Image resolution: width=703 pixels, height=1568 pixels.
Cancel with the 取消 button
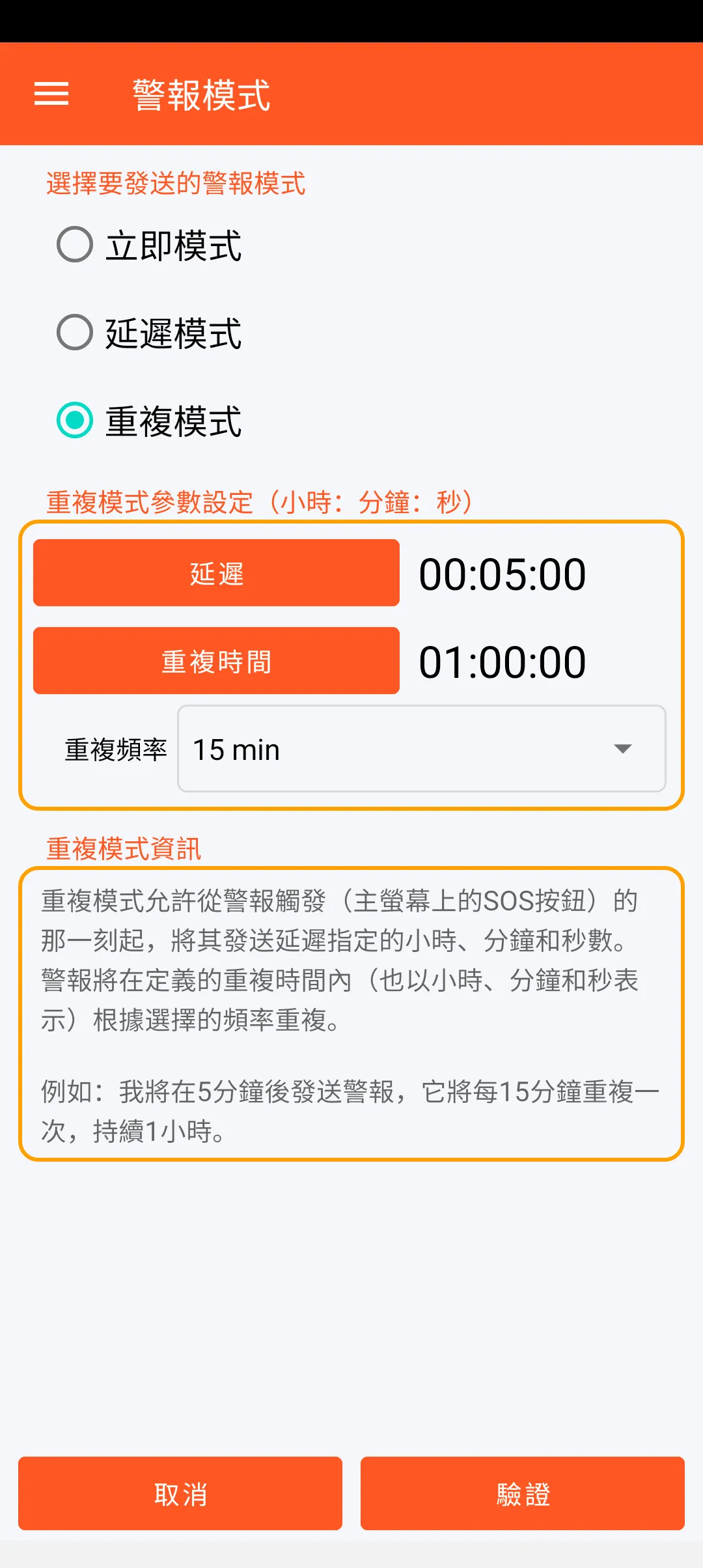tap(180, 1494)
